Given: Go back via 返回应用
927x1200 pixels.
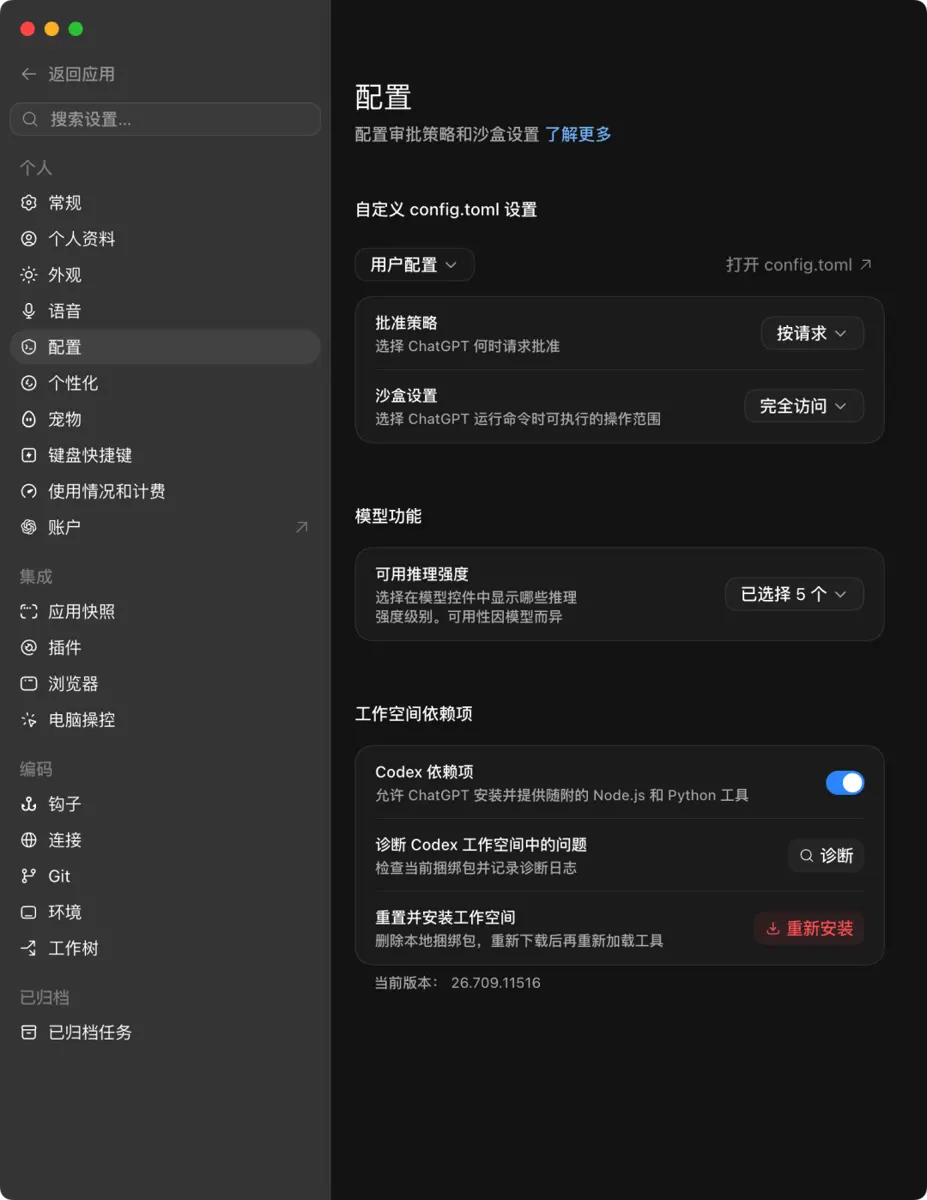Looking at the screenshot, I should [x=68, y=74].
